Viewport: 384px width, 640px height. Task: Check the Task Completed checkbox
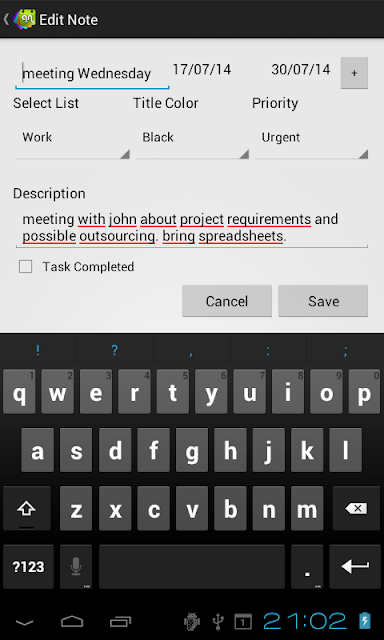(25, 267)
